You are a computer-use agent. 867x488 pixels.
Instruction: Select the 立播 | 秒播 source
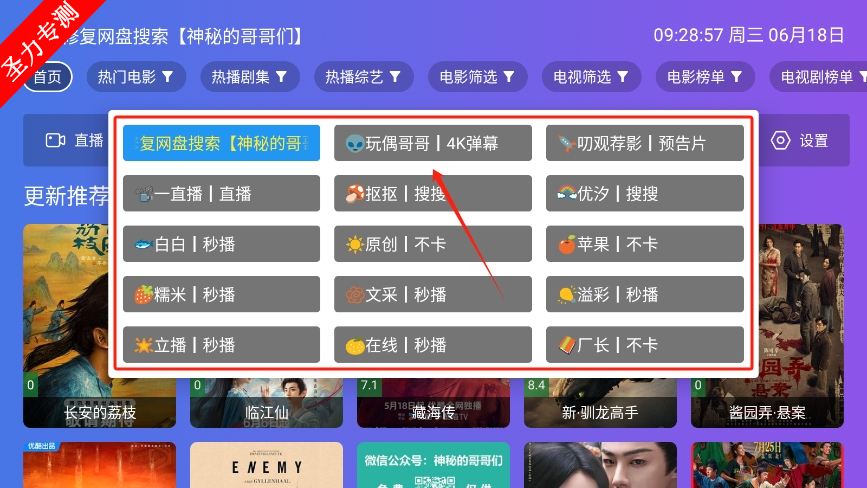pyautogui.click(x=221, y=345)
